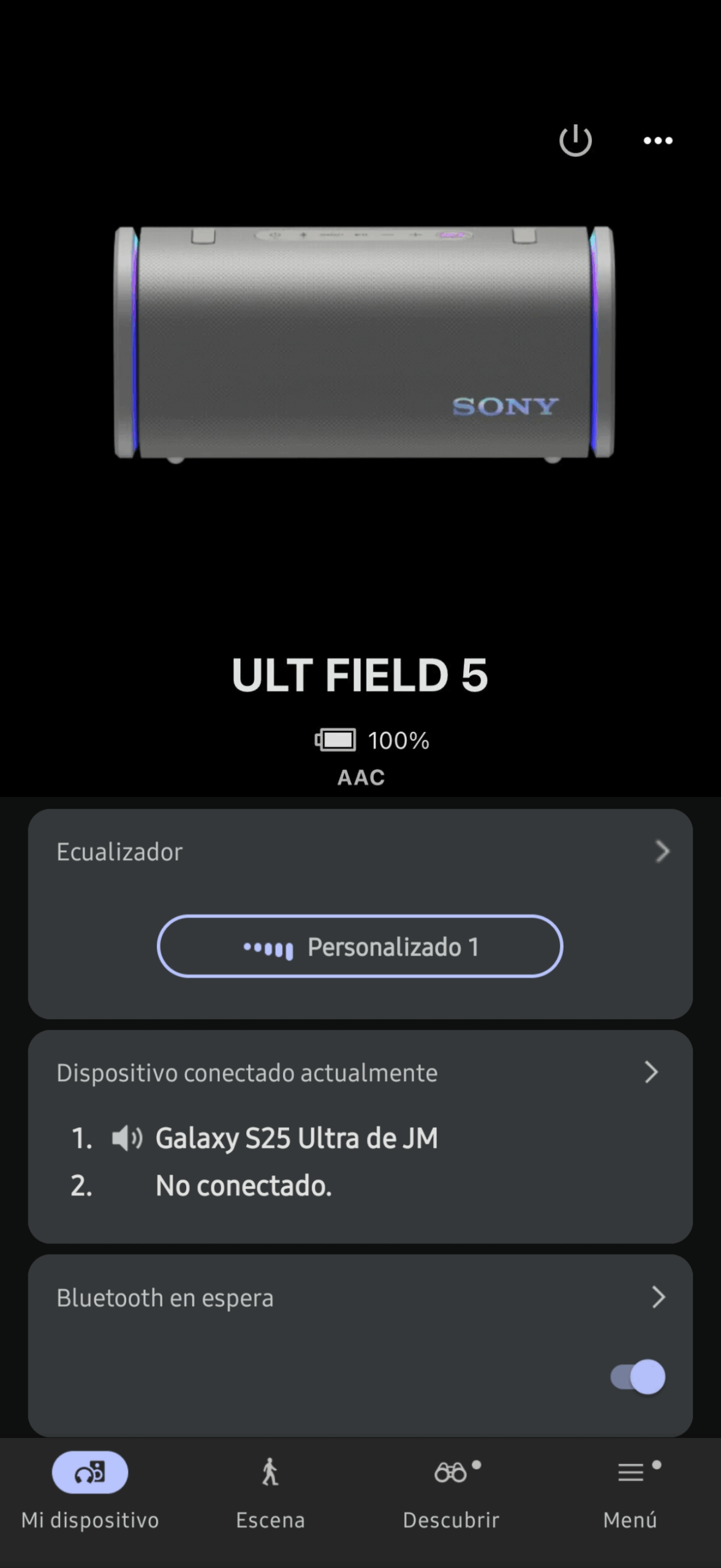Tap the power icon for the speaker
The width and height of the screenshot is (721, 1568).
(575, 140)
